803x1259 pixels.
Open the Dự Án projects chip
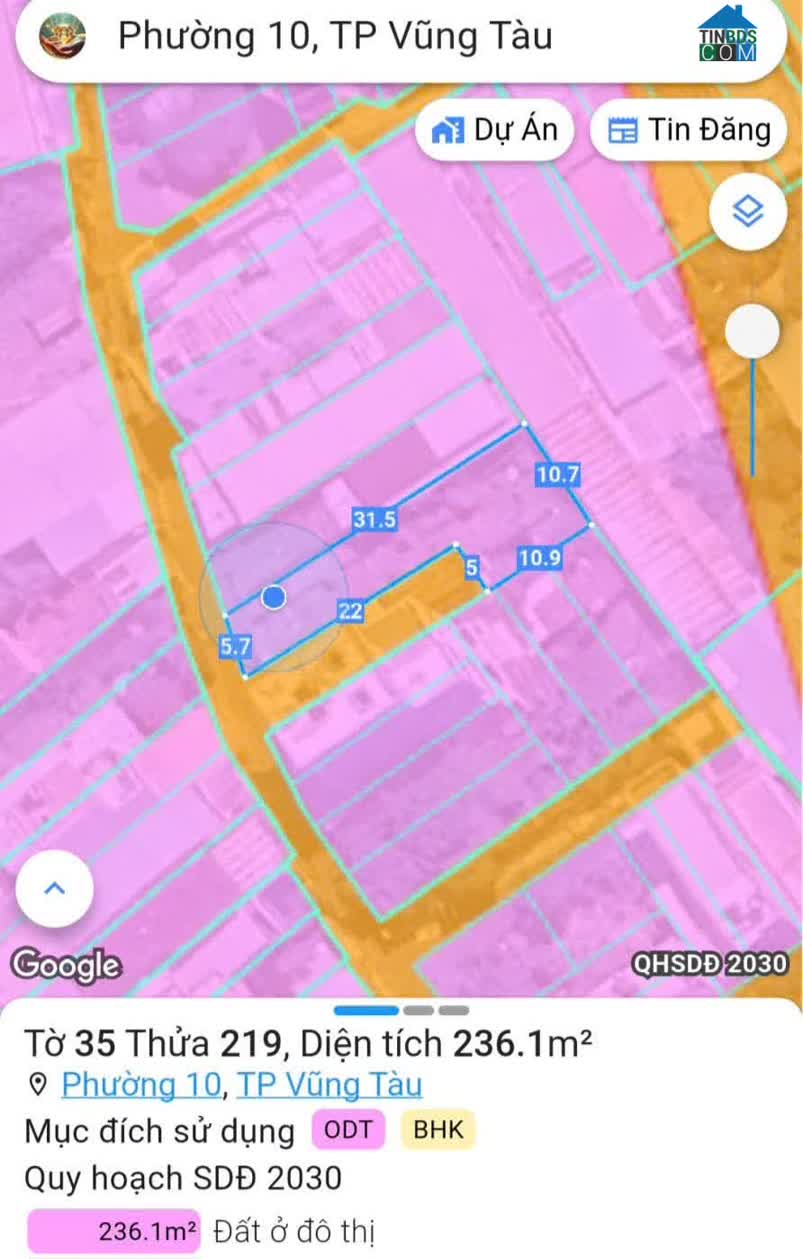(494, 130)
